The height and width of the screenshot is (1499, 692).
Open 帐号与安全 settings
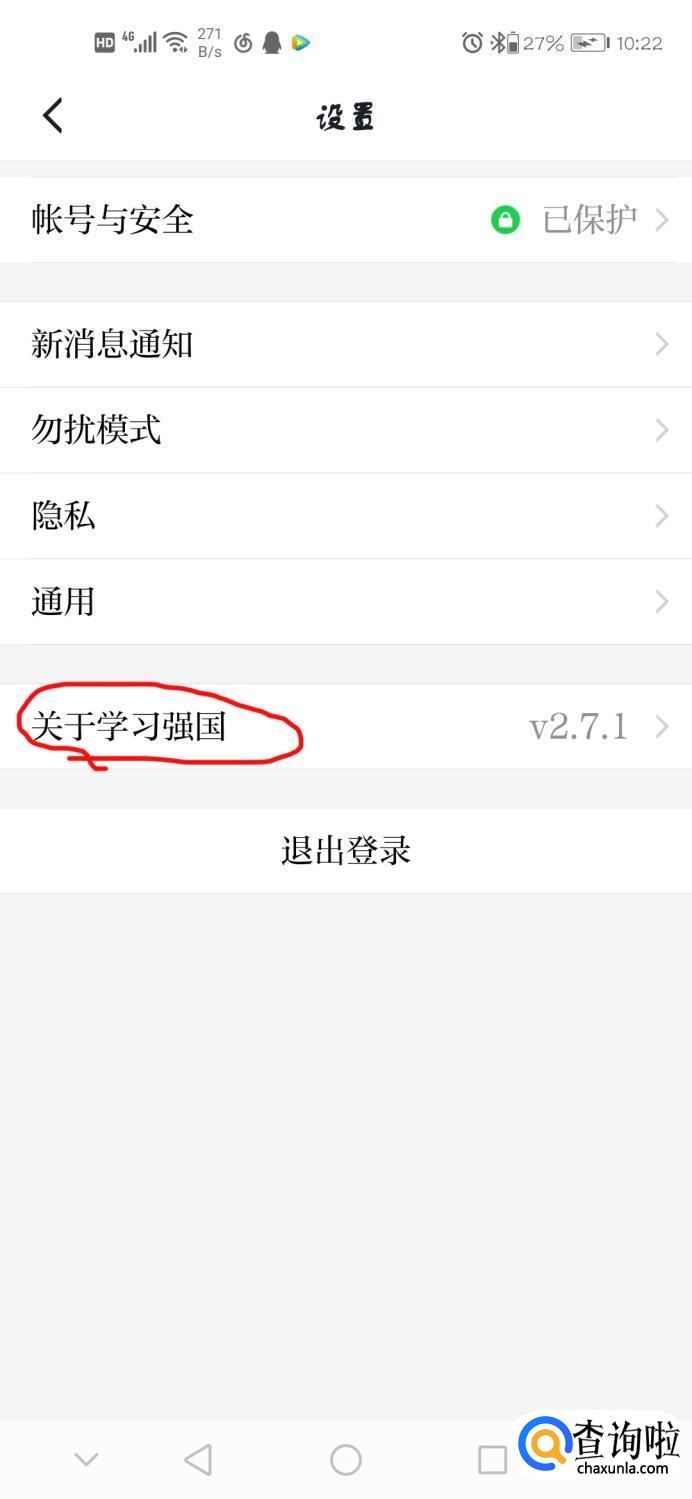pos(345,220)
